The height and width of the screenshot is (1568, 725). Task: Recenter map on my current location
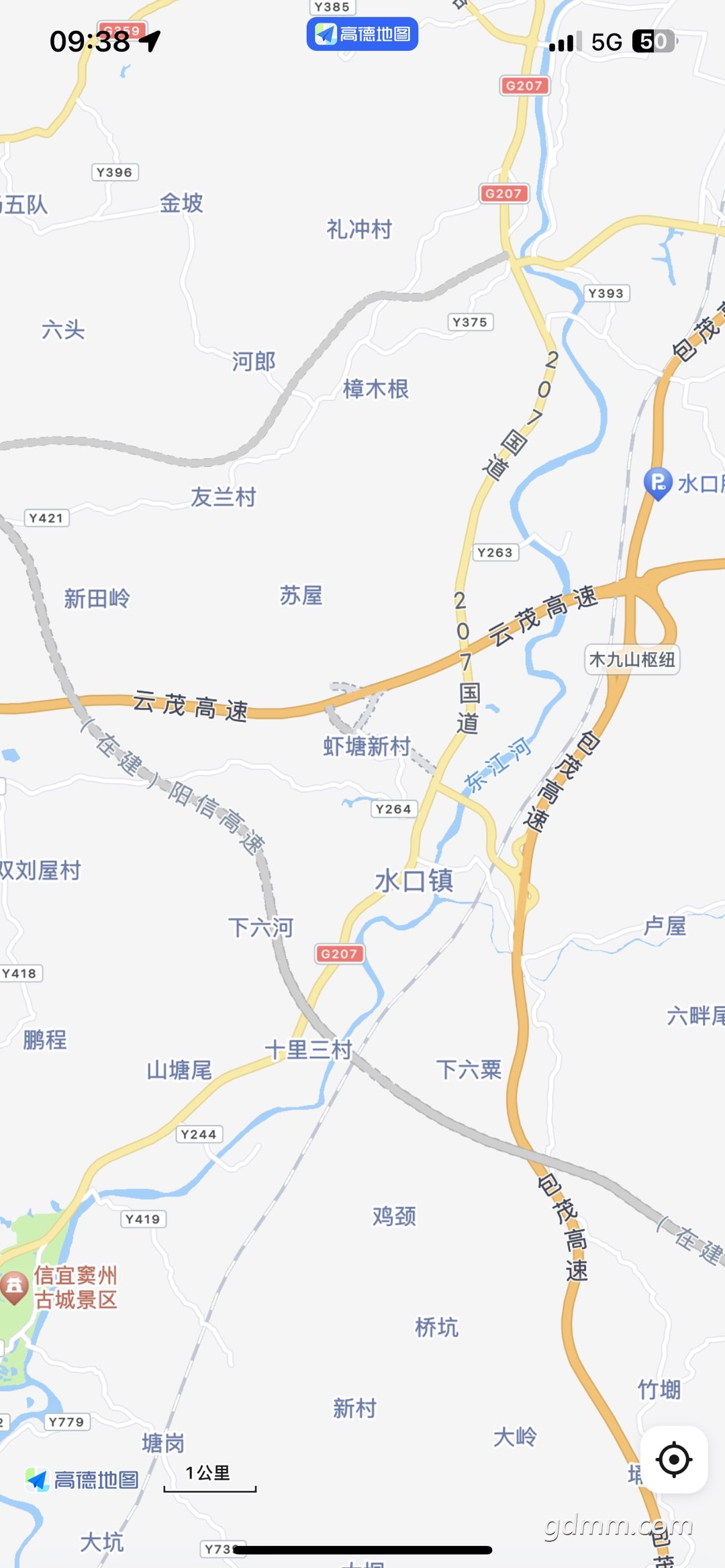[673, 1459]
